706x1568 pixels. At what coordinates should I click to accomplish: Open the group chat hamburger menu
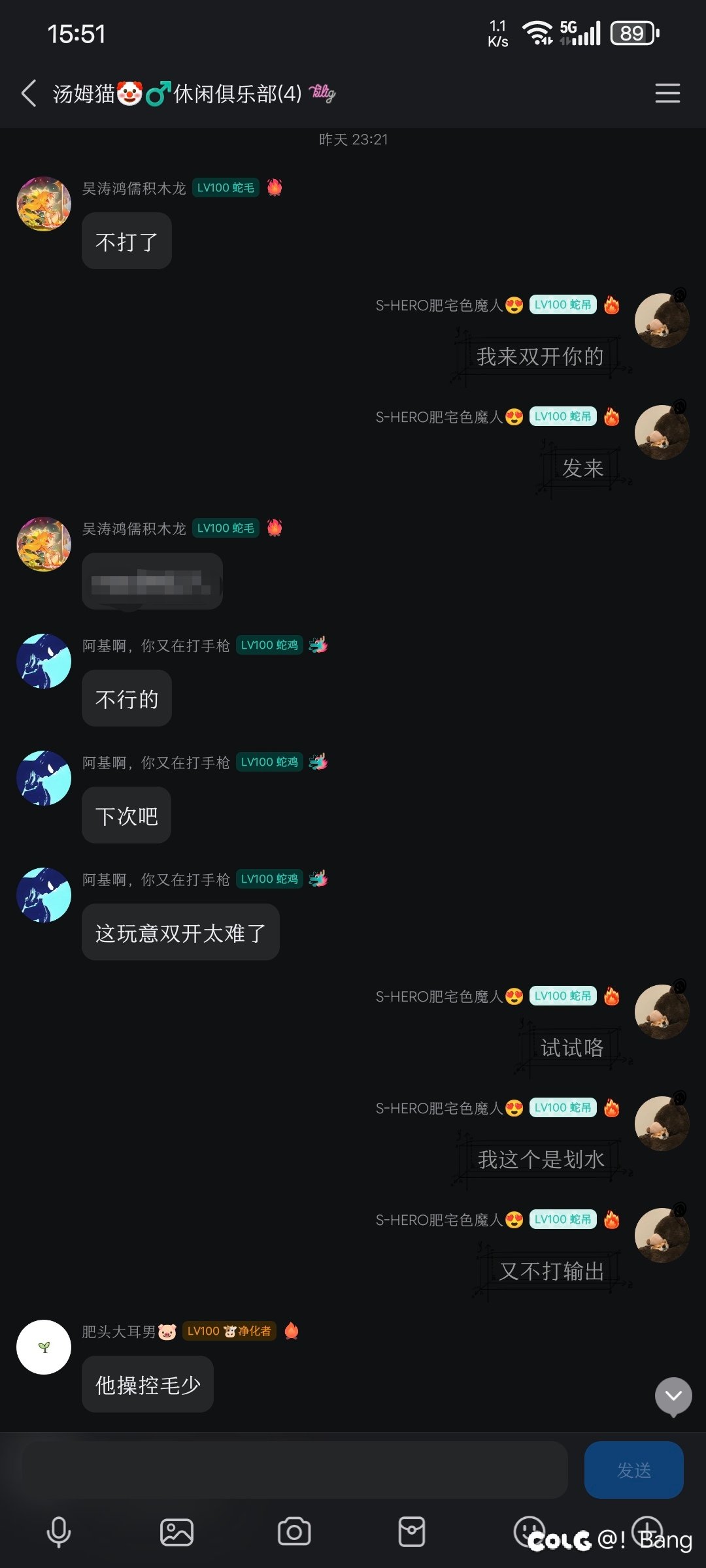pyautogui.click(x=667, y=93)
